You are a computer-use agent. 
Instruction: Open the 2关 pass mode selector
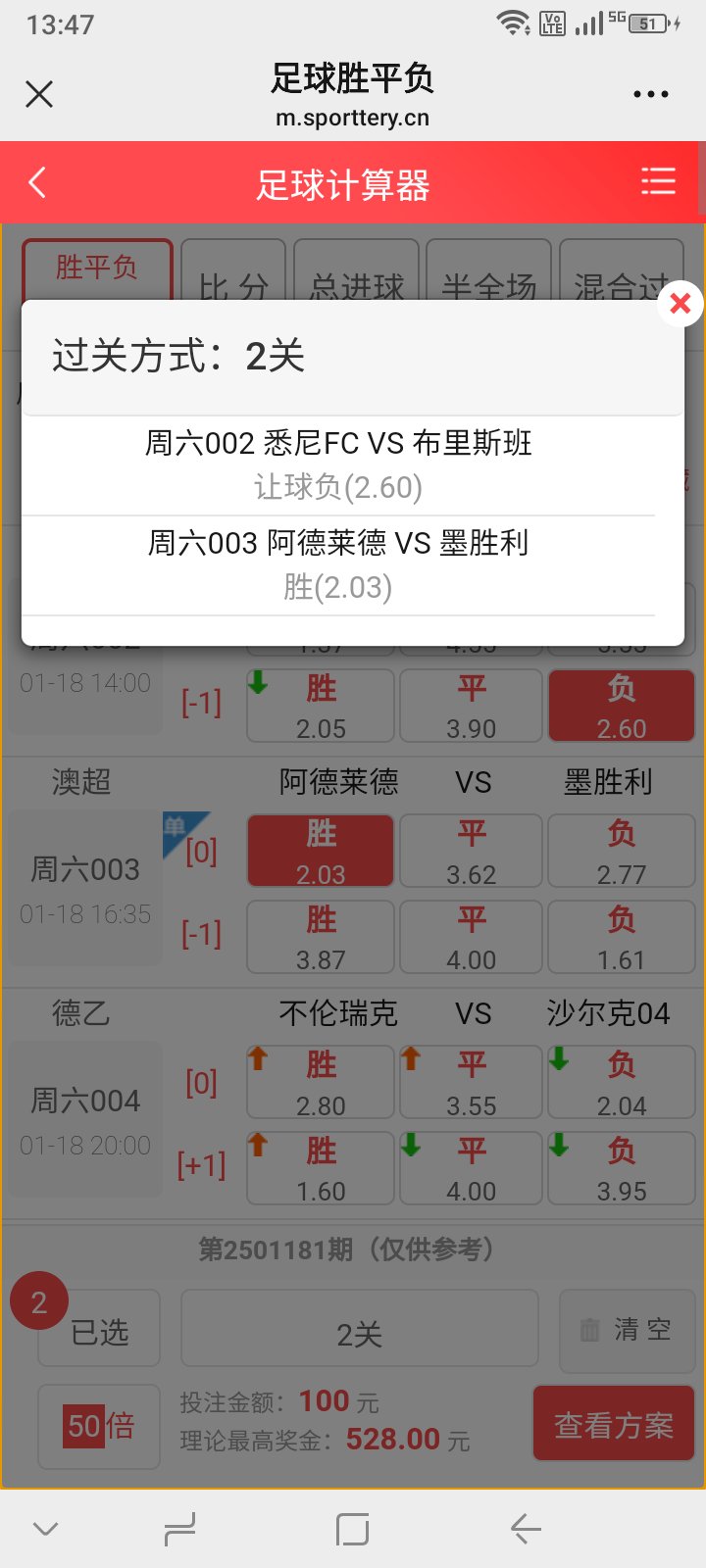pos(359,1329)
